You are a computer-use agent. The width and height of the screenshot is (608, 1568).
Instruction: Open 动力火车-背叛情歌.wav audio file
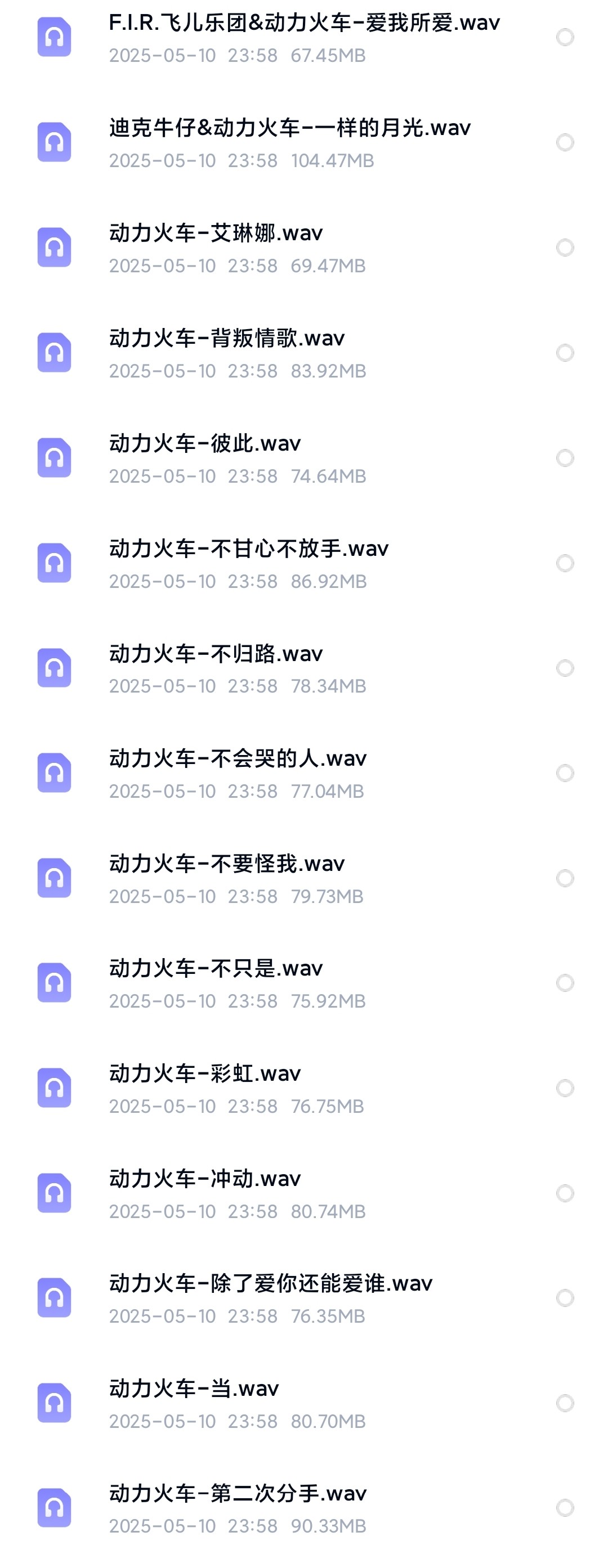coord(227,339)
